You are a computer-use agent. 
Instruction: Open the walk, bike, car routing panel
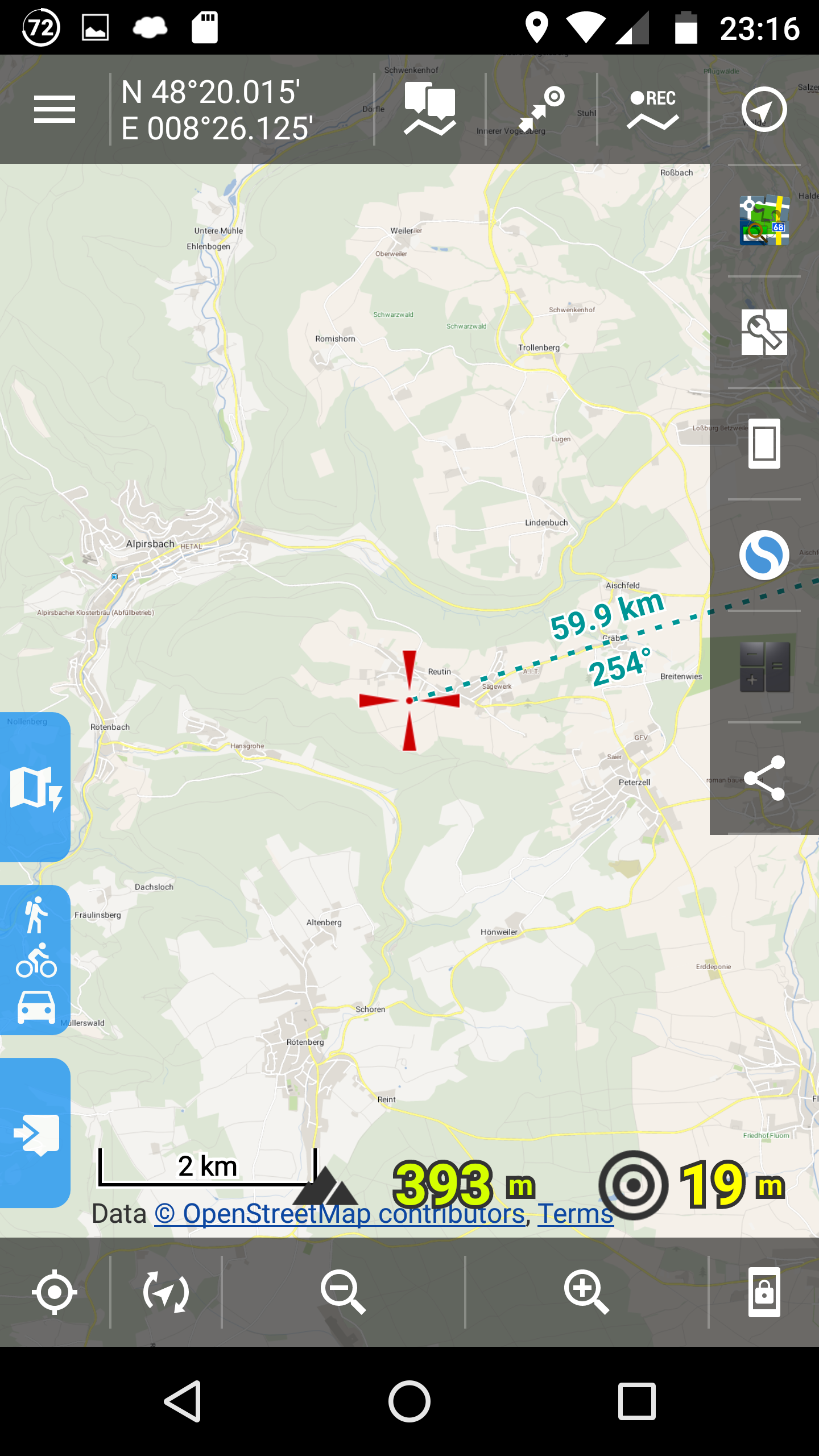tap(35, 960)
